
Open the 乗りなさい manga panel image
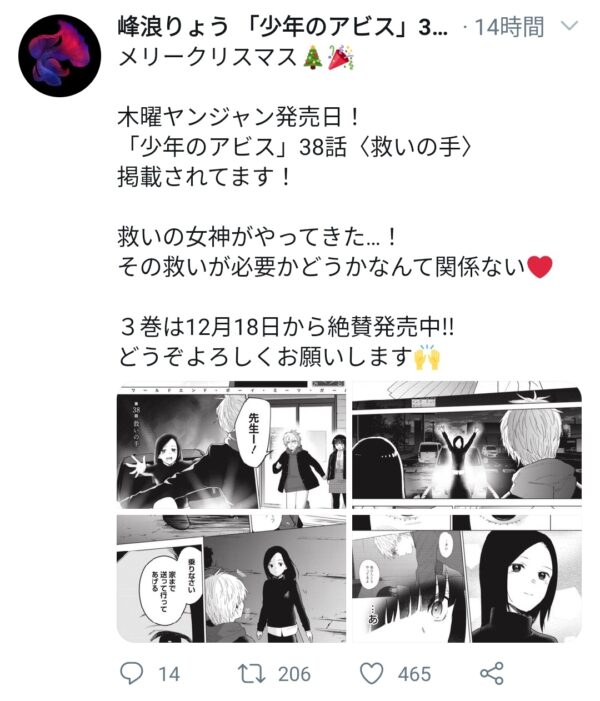(x=232, y=579)
